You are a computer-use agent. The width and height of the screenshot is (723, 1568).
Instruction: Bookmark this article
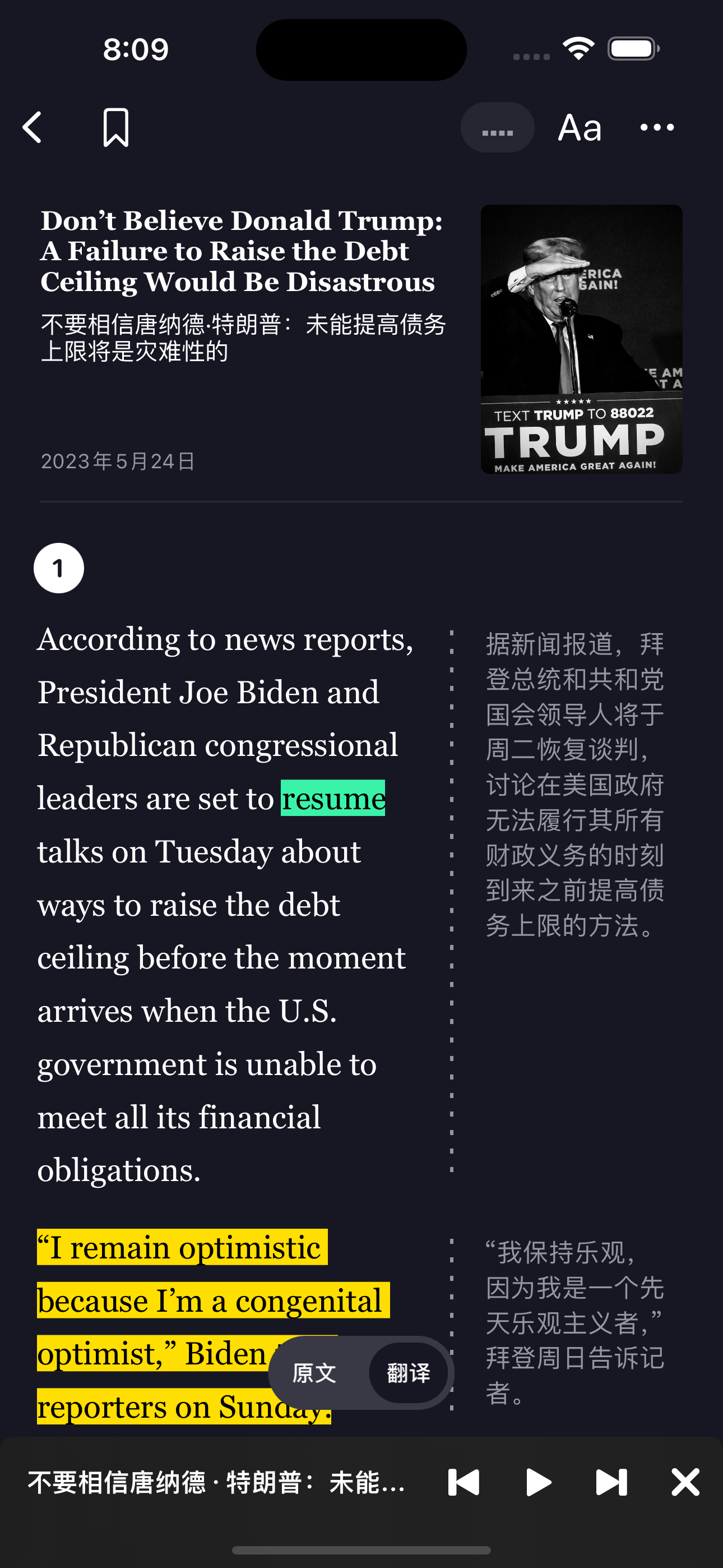point(115,127)
